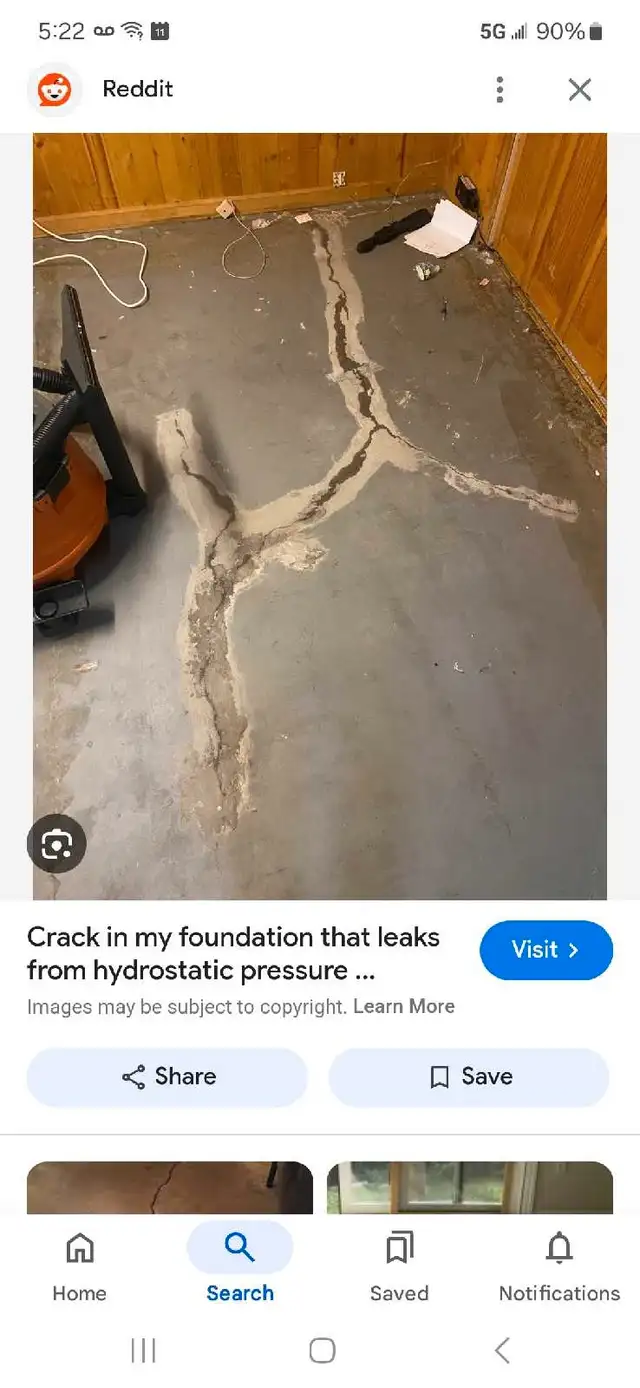Close the image viewer

pos(580,90)
